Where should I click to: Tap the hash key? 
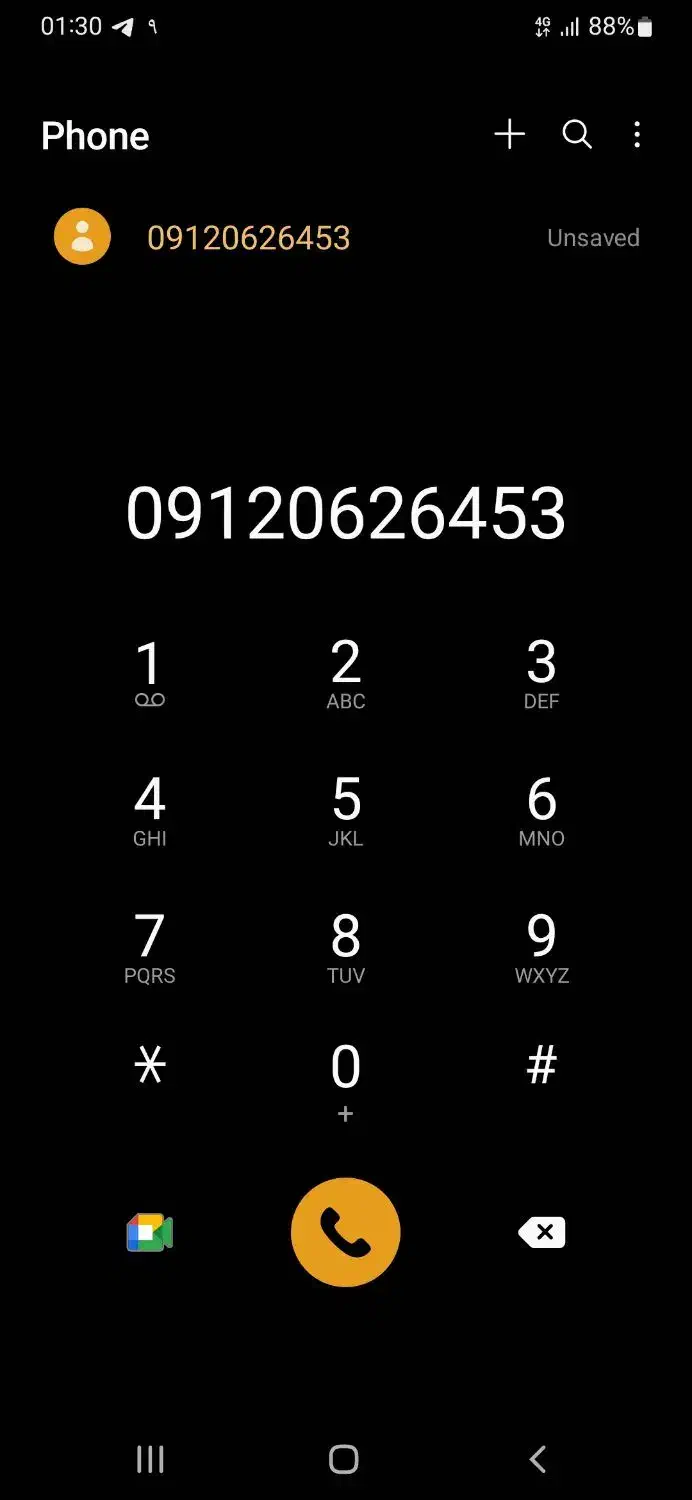click(541, 1068)
